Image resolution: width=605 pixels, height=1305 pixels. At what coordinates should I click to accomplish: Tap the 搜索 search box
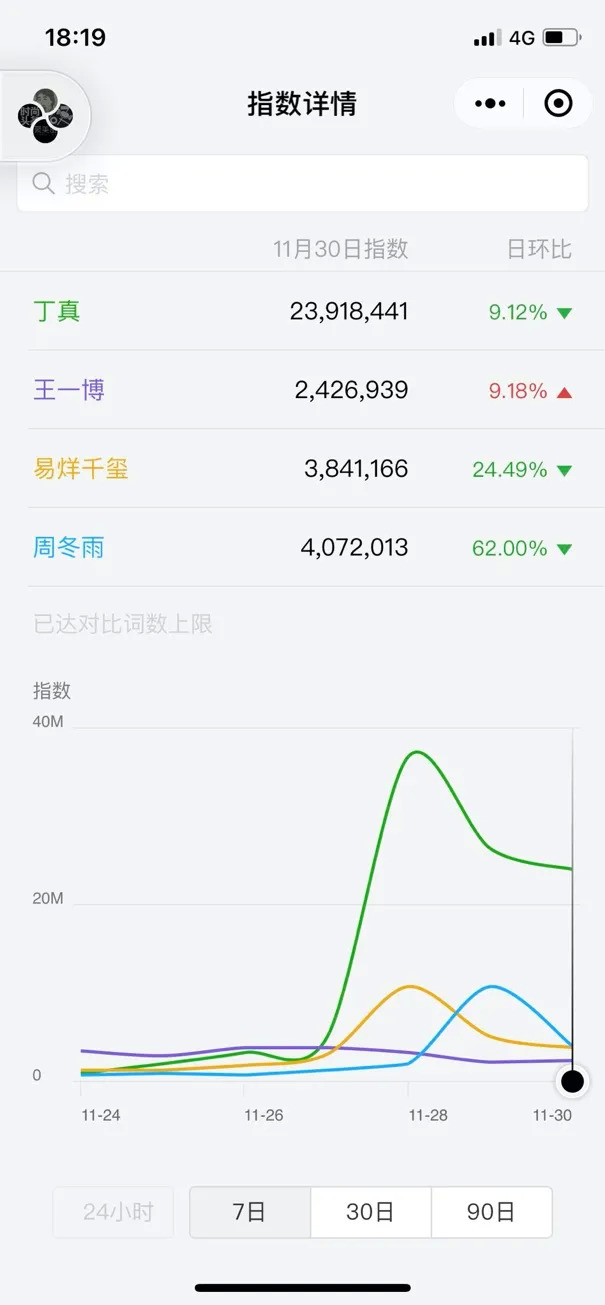[x=302, y=183]
